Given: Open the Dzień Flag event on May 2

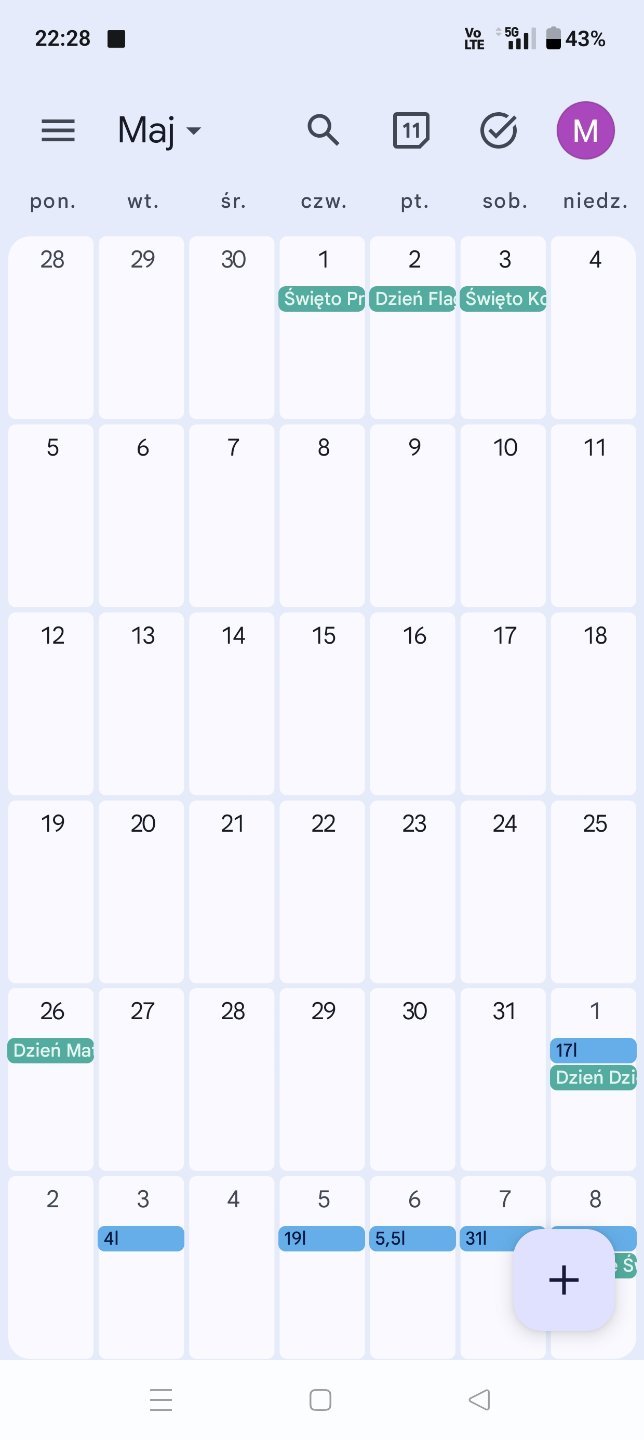Looking at the screenshot, I should click(x=413, y=299).
